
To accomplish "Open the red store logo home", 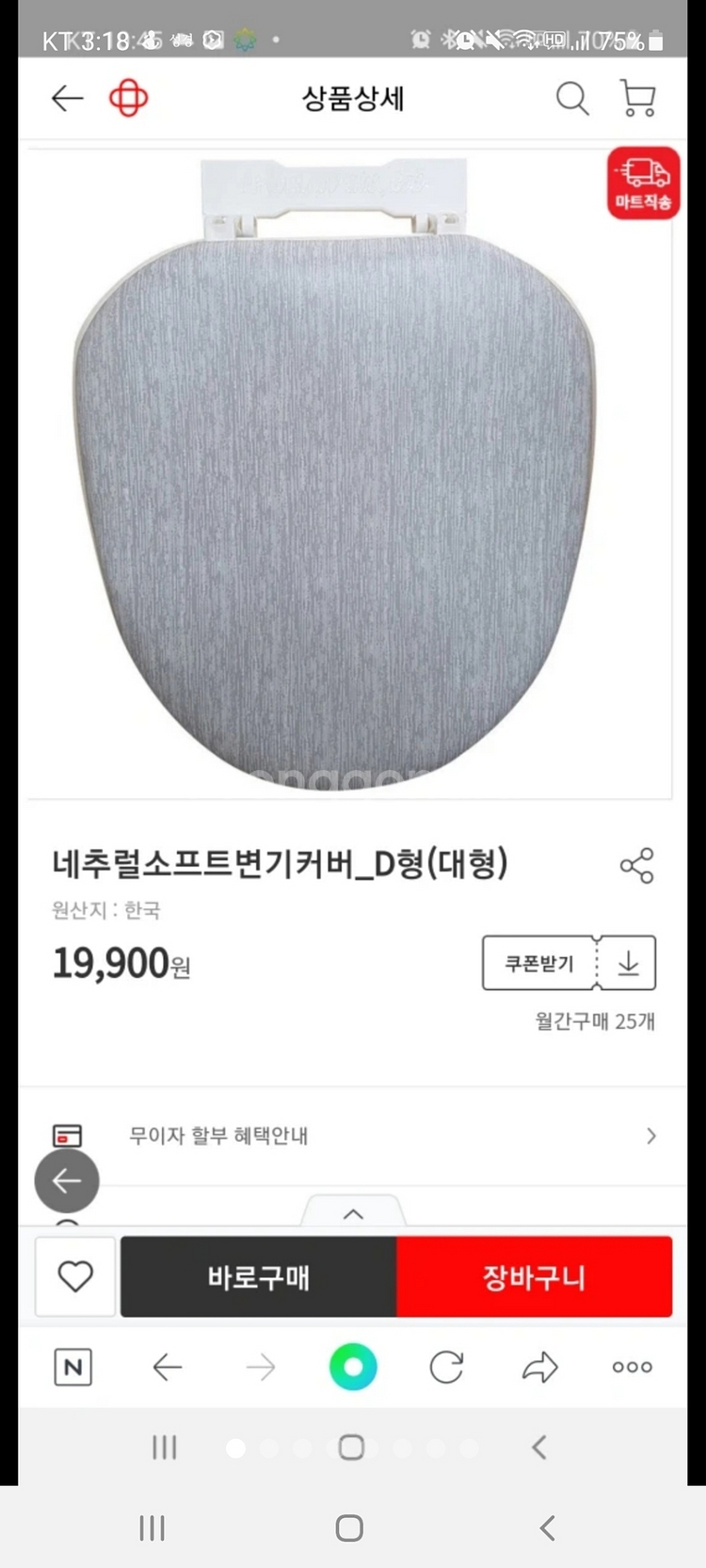I will click(x=128, y=98).
